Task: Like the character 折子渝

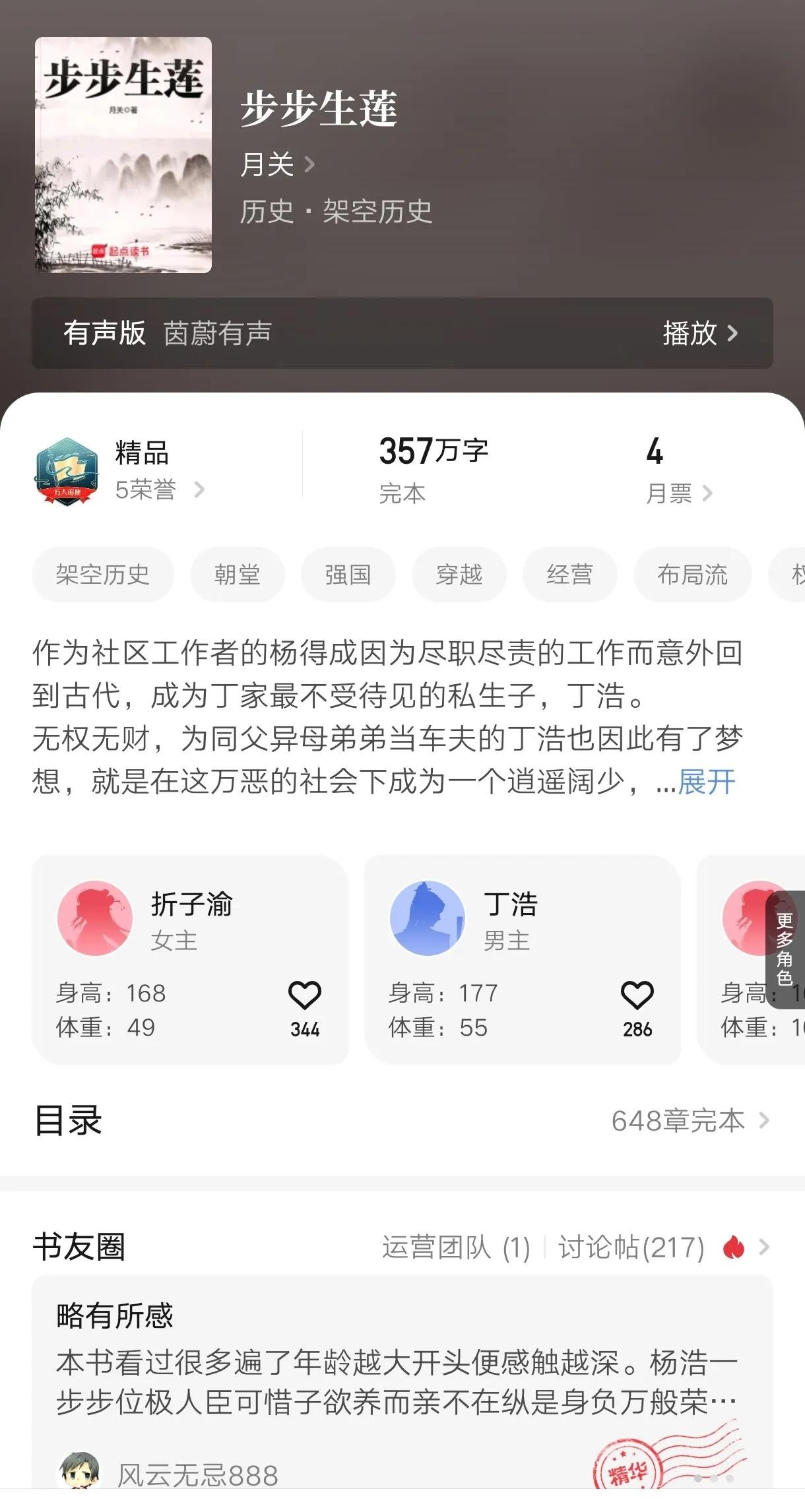Action: pyautogui.click(x=305, y=996)
